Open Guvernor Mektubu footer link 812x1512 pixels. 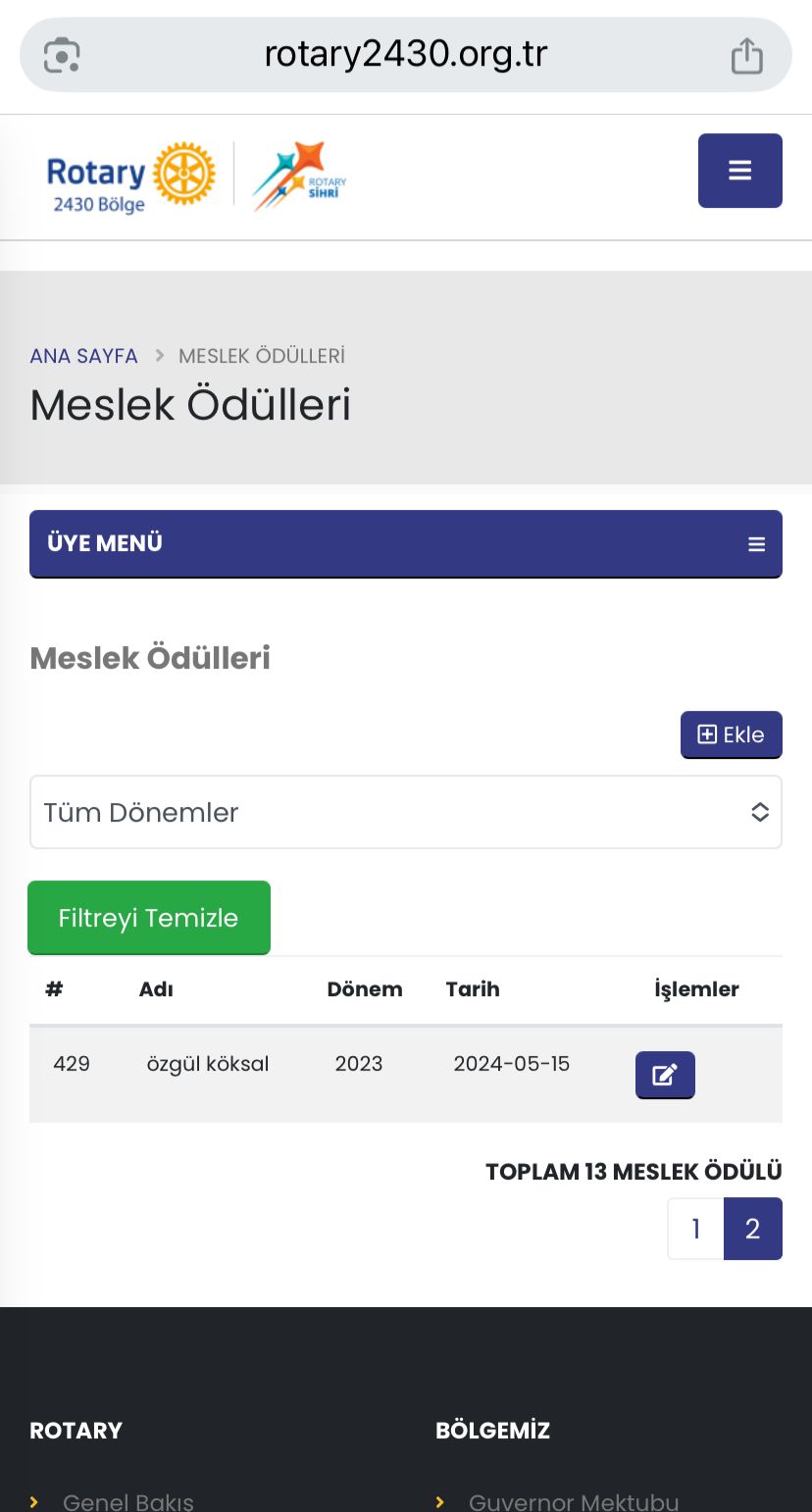pyautogui.click(x=574, y=1501)
